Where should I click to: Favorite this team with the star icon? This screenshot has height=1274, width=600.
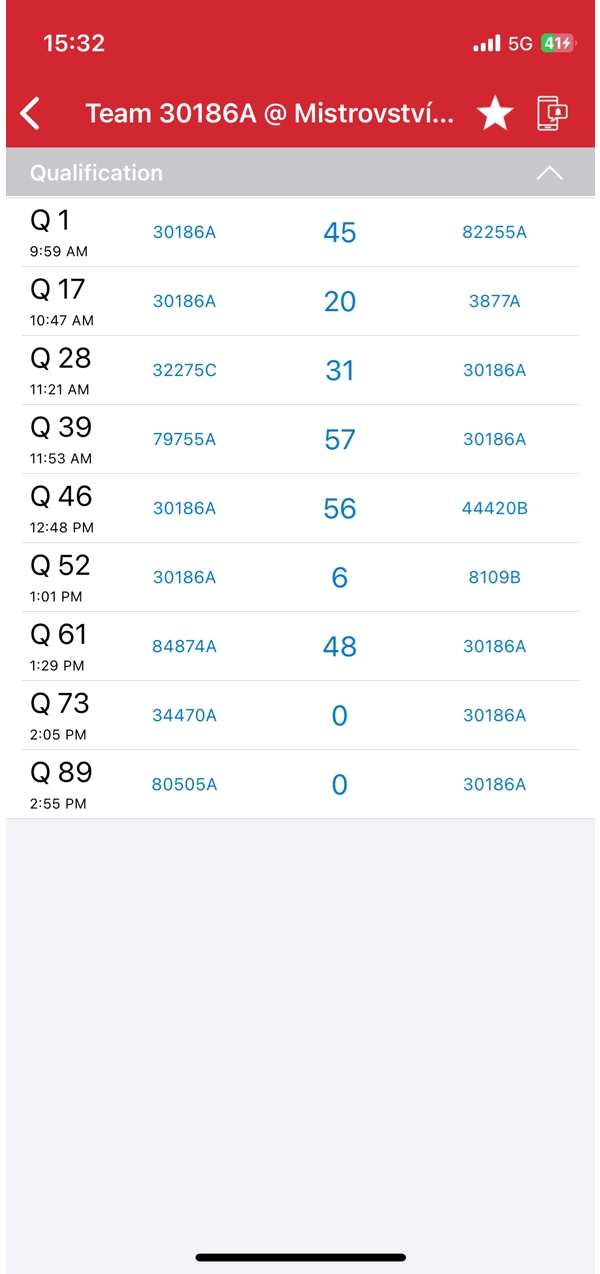pyautogui.click(x=495, y=113)
